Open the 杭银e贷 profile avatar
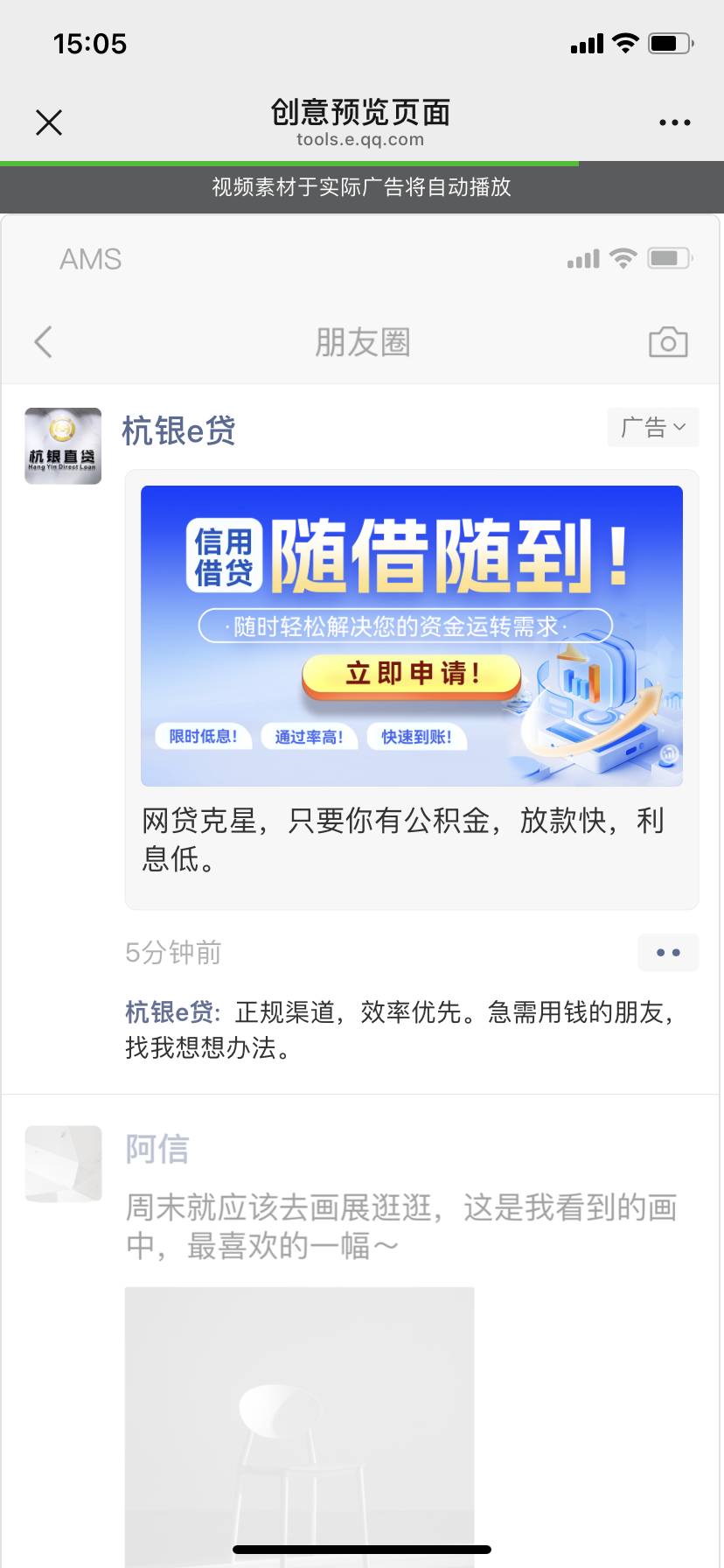724x1568 pixels. pos(63,446)
